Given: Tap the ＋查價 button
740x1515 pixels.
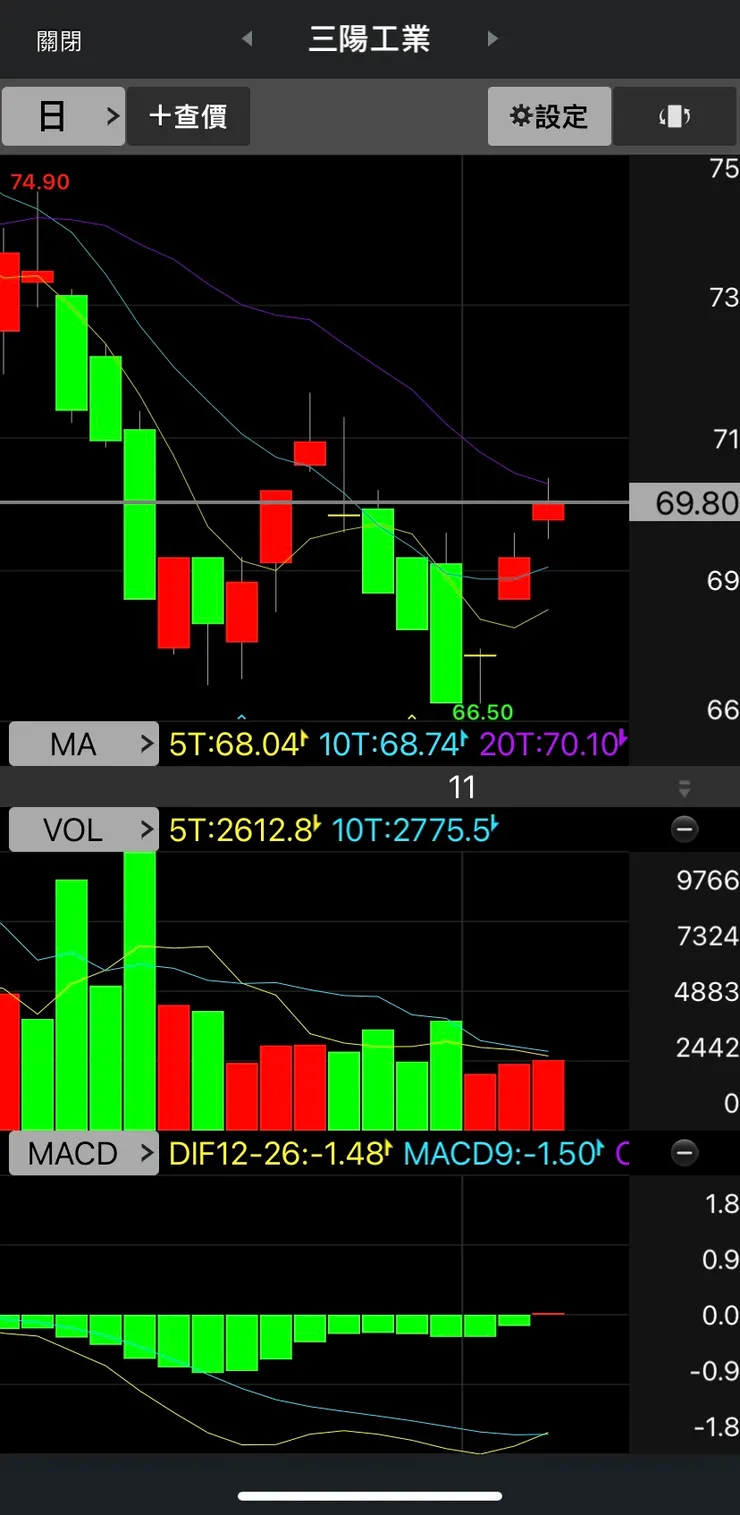Looking at the screenshot, I should (188, 116).
